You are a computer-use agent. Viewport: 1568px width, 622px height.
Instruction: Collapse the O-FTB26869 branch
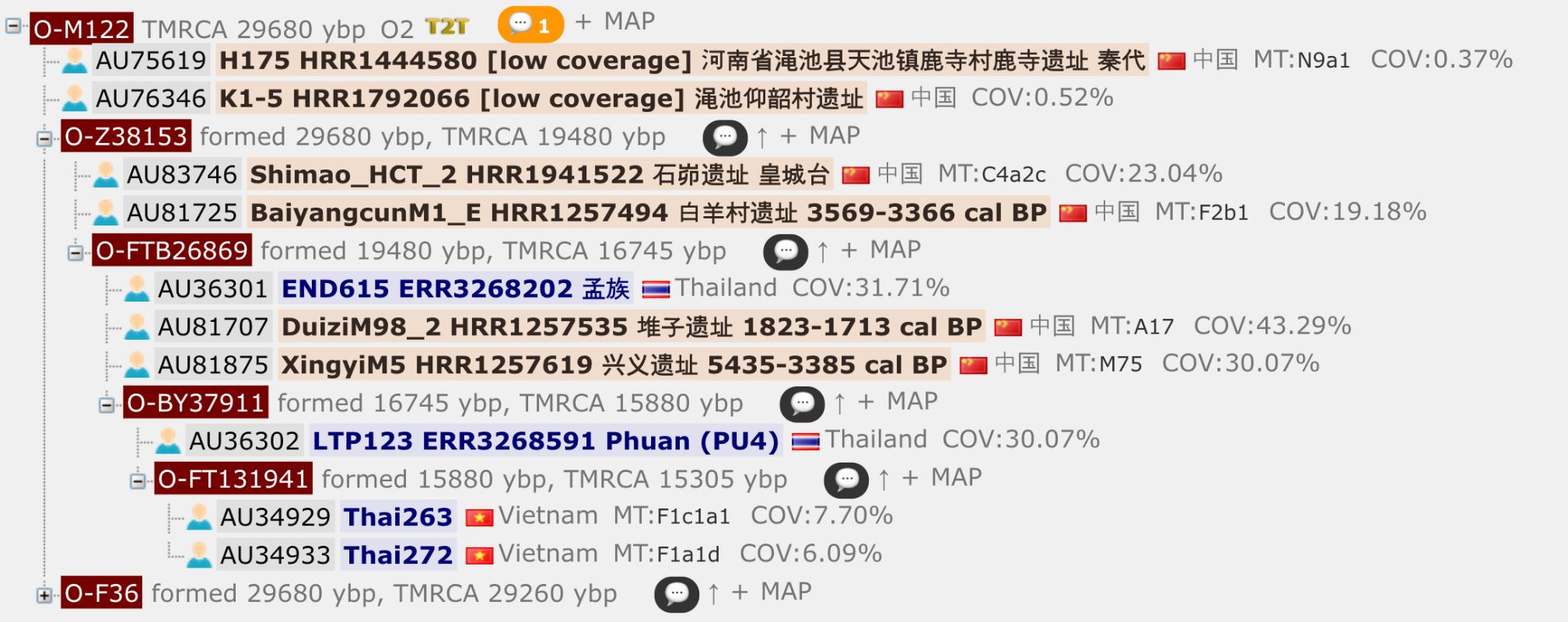(75, 253)
